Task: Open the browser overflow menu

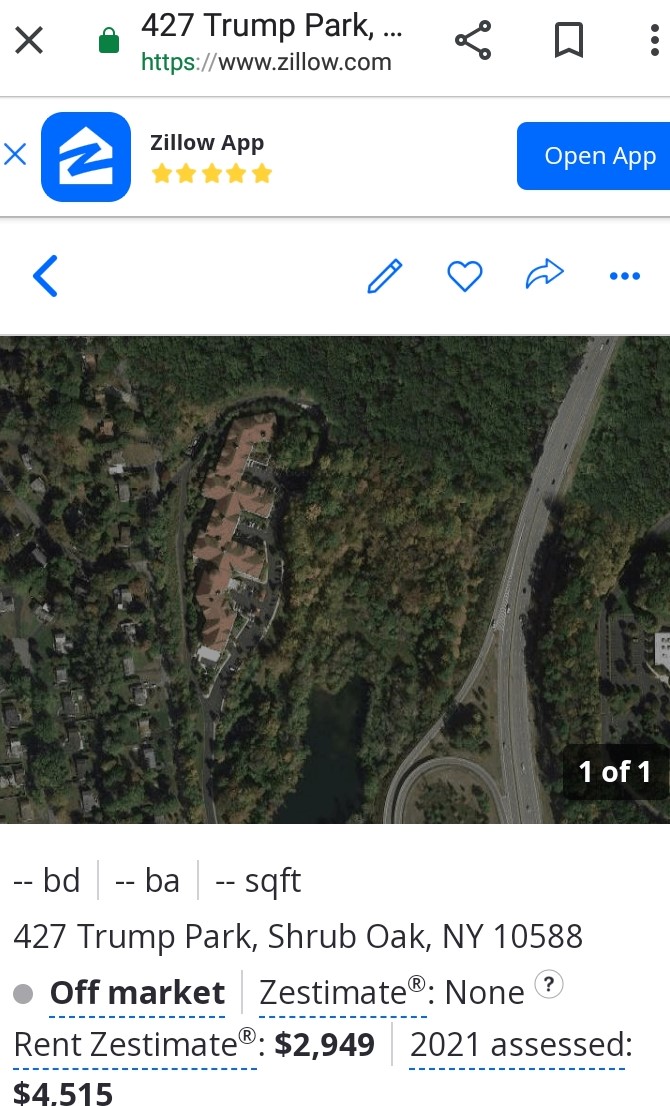Action: (654, 40)
